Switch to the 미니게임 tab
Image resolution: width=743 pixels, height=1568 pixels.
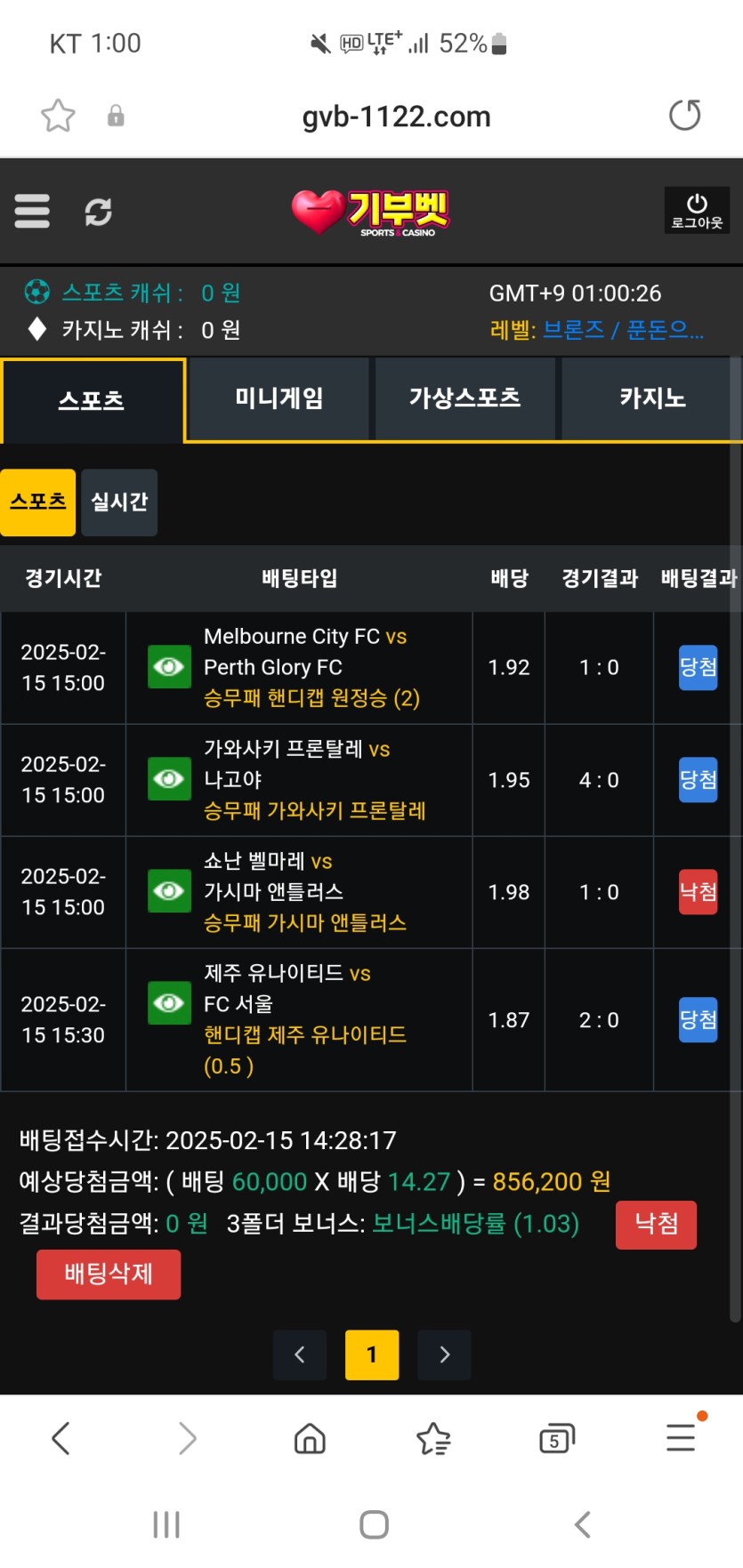click(279, 398)
